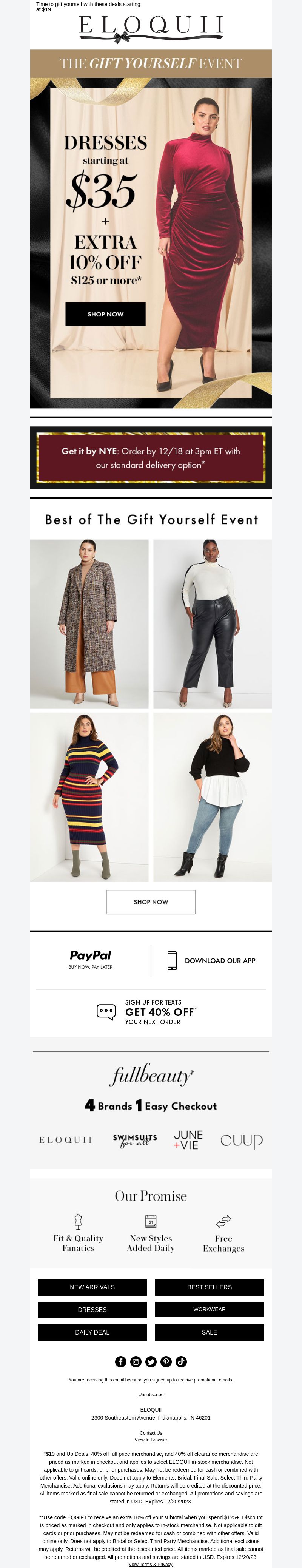Tap the outlined Shop Now button

151,901
